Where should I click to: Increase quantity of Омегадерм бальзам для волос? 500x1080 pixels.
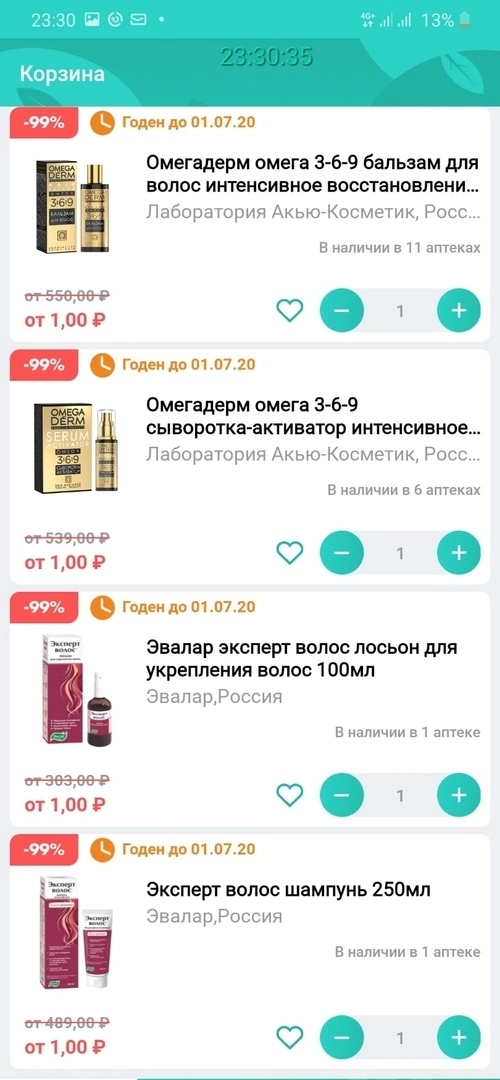(x=459, y=311)
